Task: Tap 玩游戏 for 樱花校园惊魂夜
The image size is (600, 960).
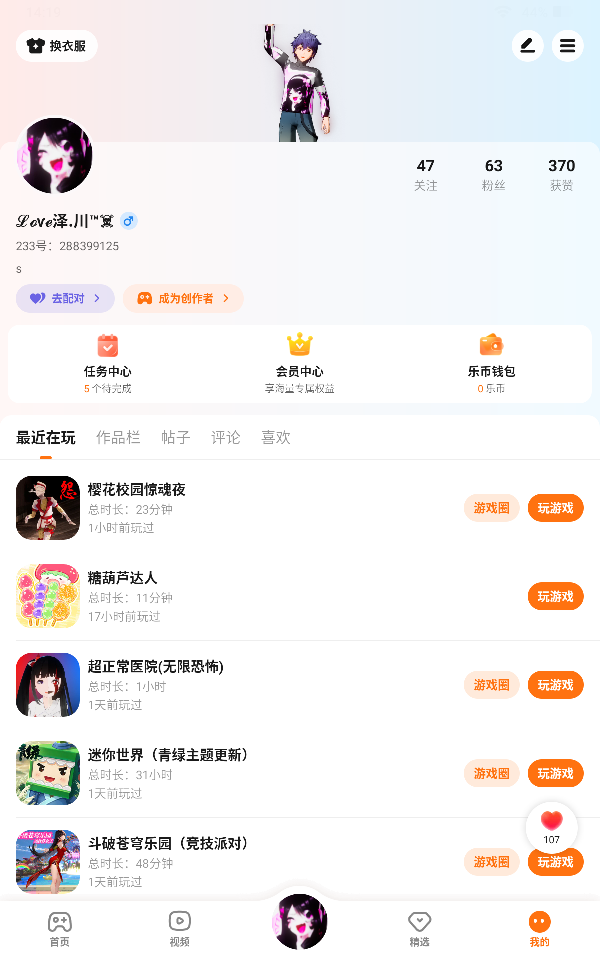Action: click(555, 508)
